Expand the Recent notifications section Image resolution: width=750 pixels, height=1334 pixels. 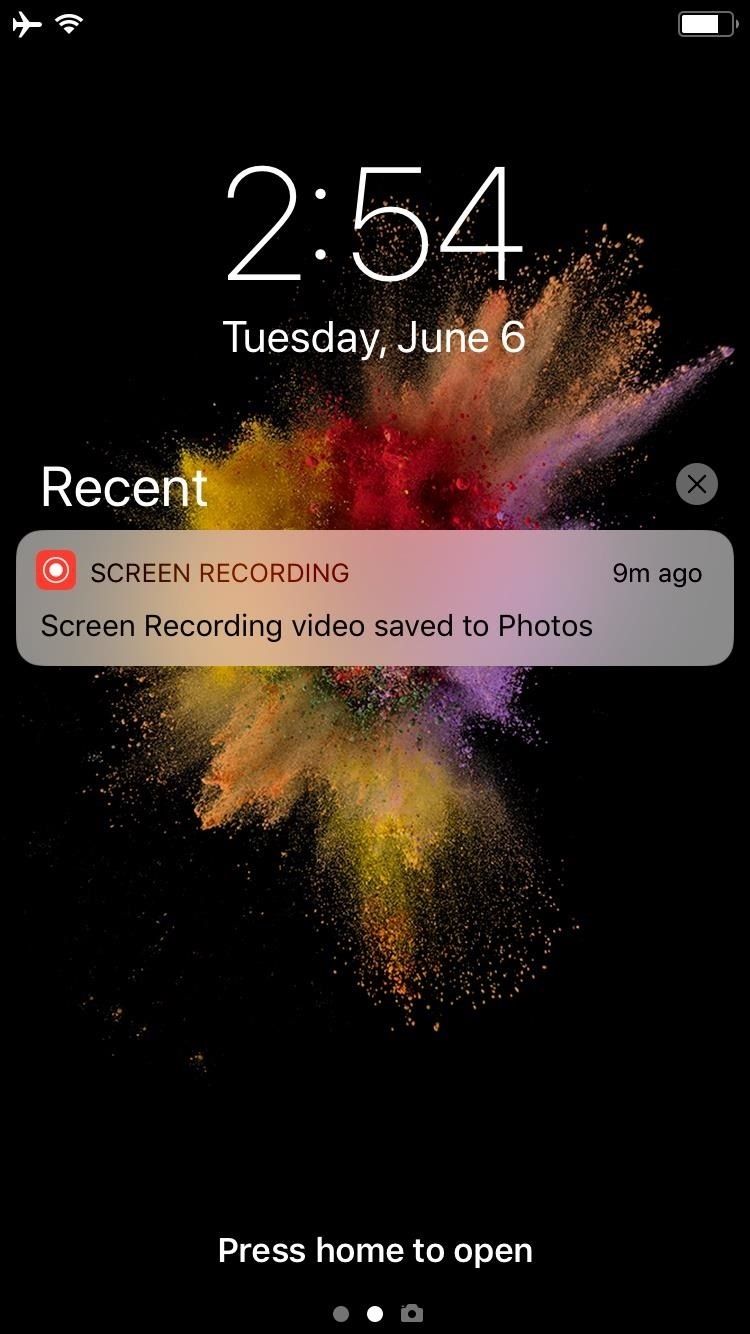[x=123, y=487]
